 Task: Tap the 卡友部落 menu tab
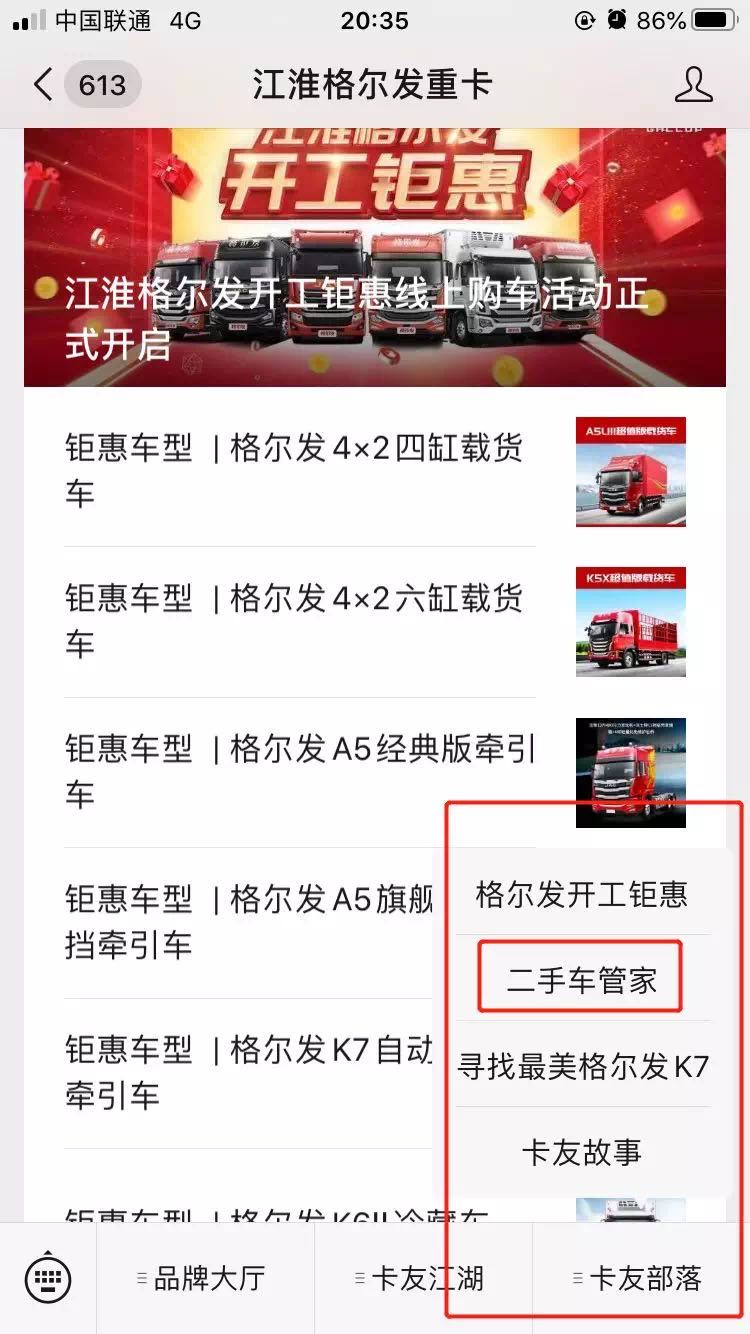(x=640, y=1277)
